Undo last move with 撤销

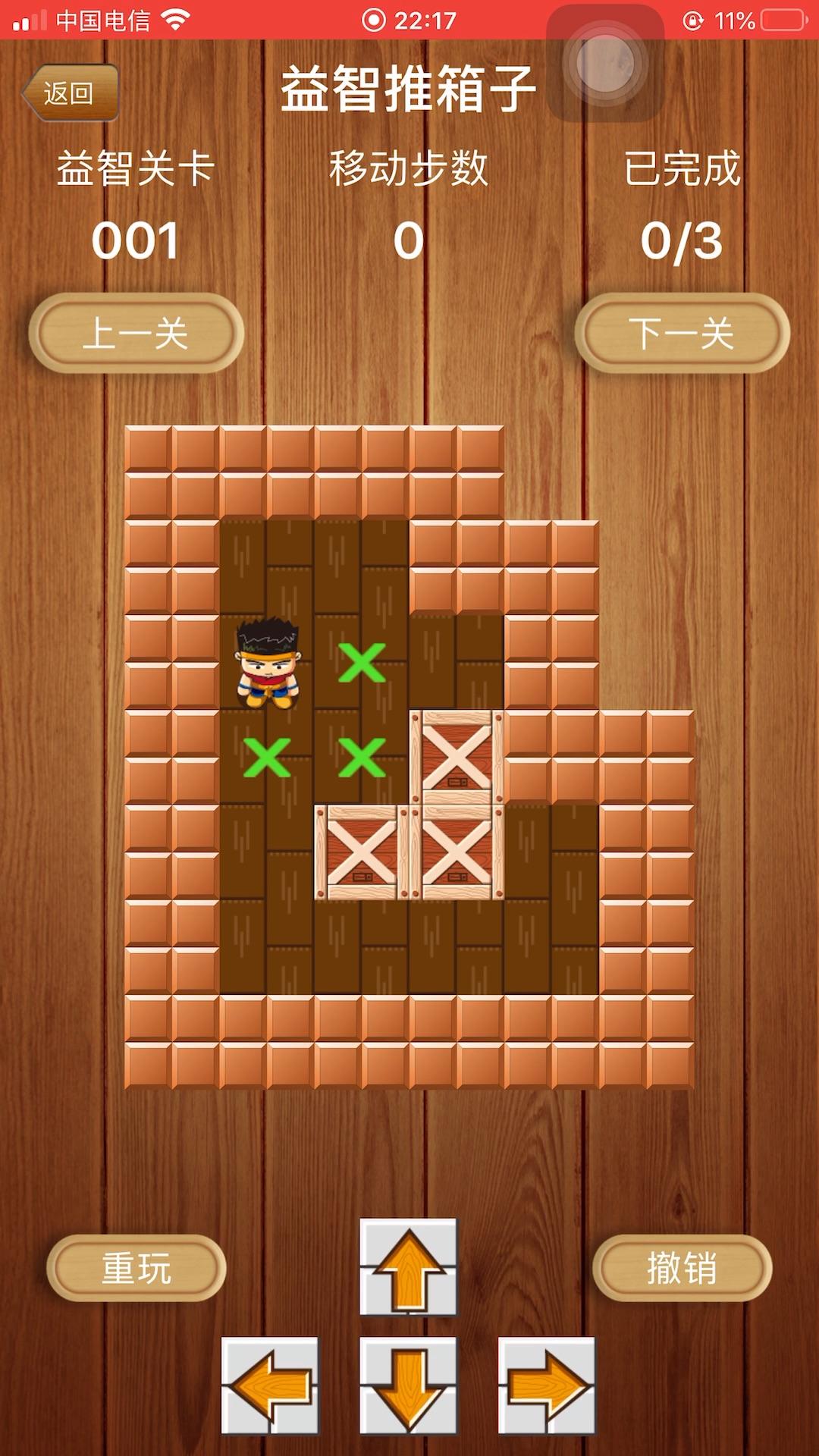(682, 1268)
